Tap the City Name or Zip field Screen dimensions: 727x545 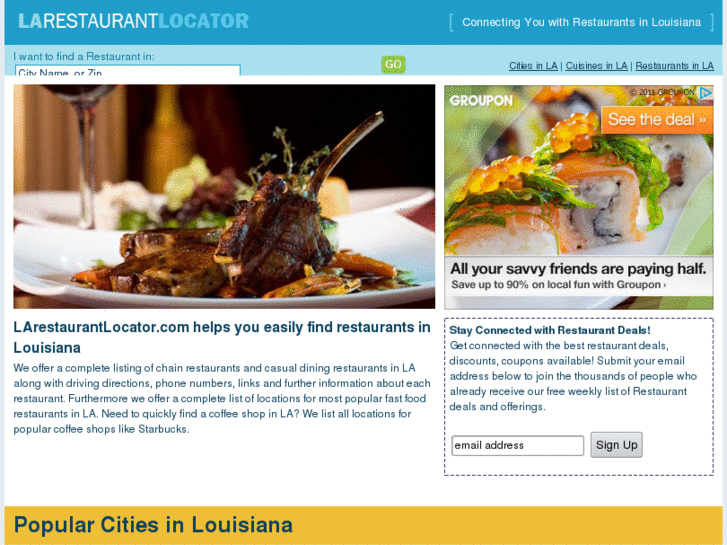coord(127,72)
